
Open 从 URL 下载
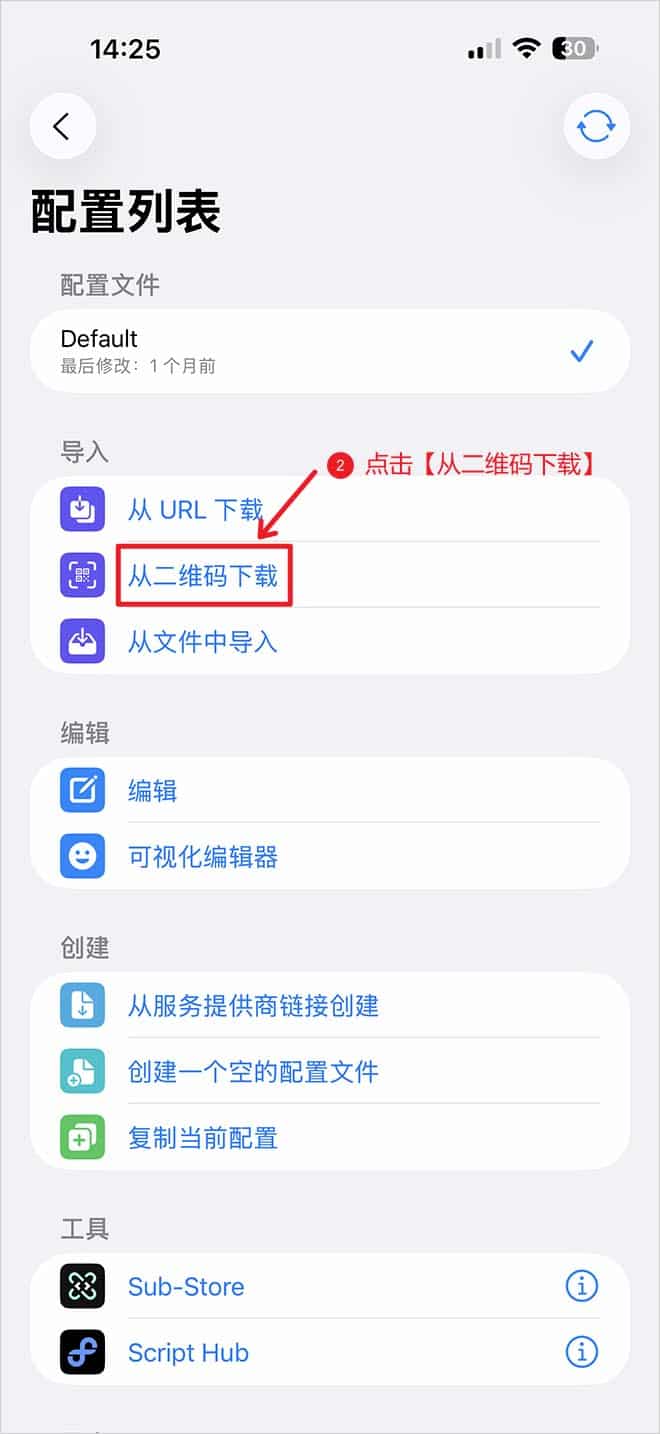pyautogui.click(x=196, y=510)
